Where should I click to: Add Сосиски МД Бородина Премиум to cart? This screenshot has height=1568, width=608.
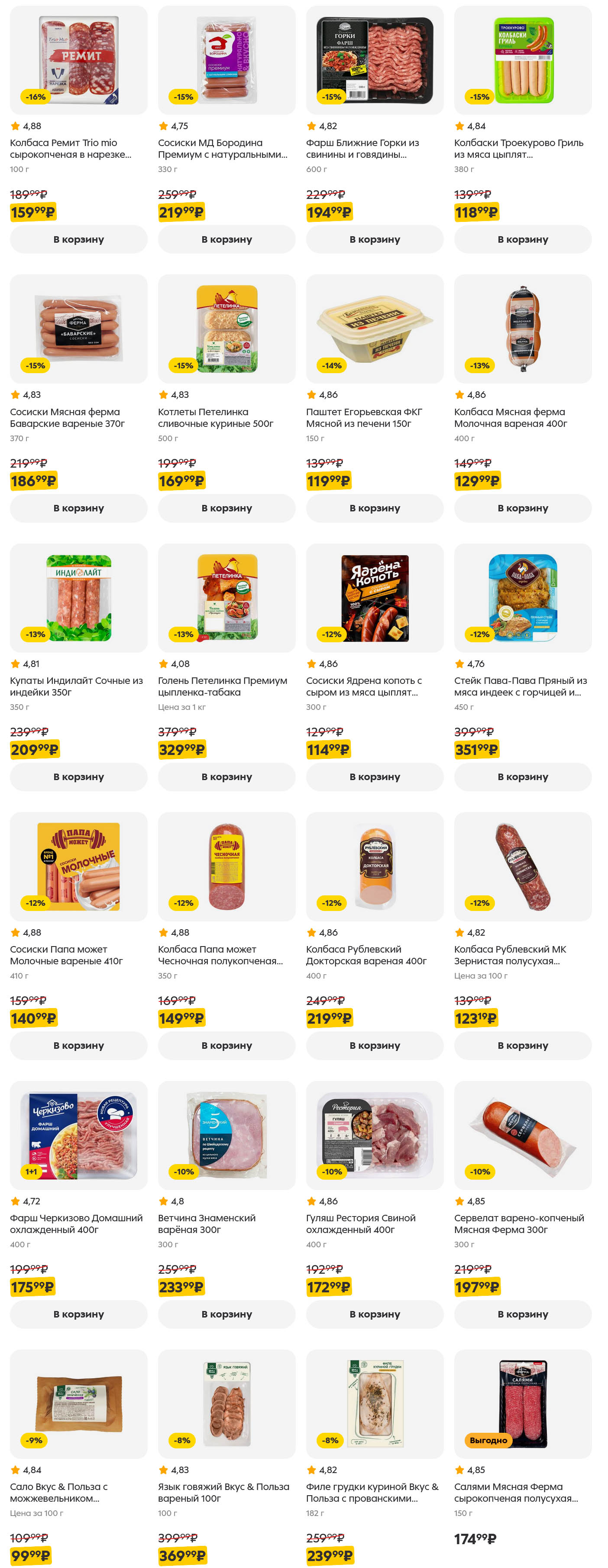coord(226,239)
